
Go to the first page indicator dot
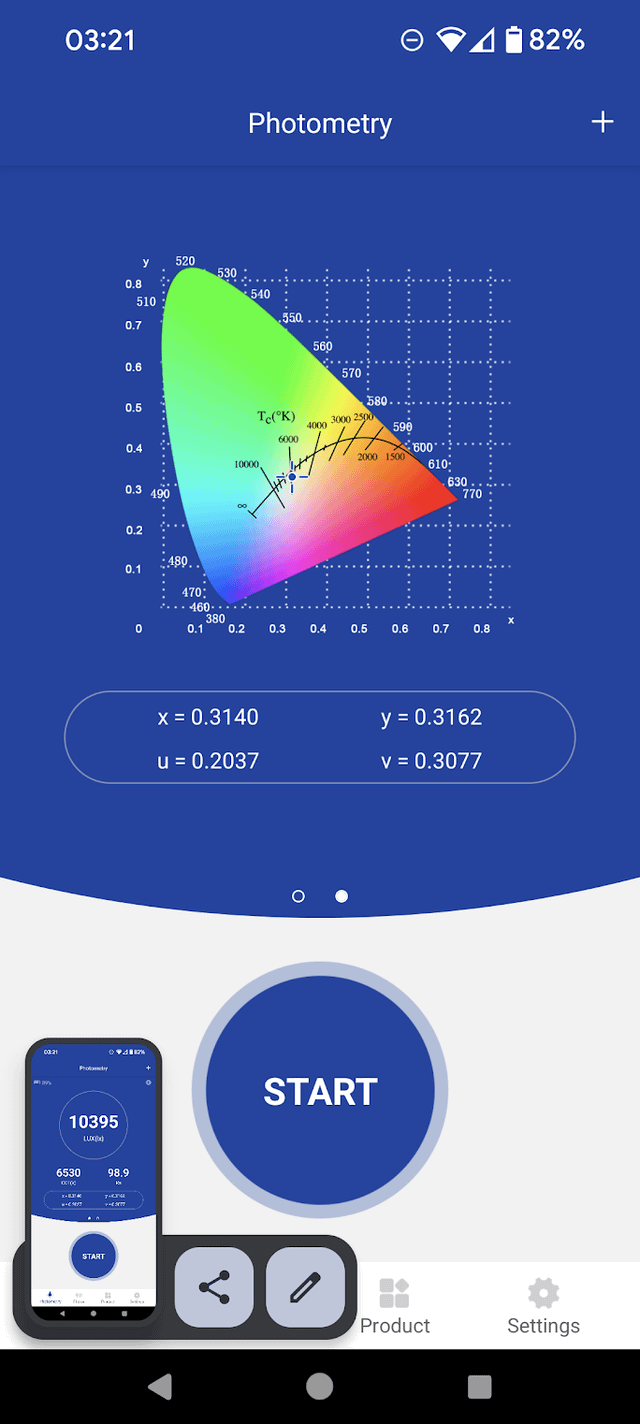click(x=298, y=896)
